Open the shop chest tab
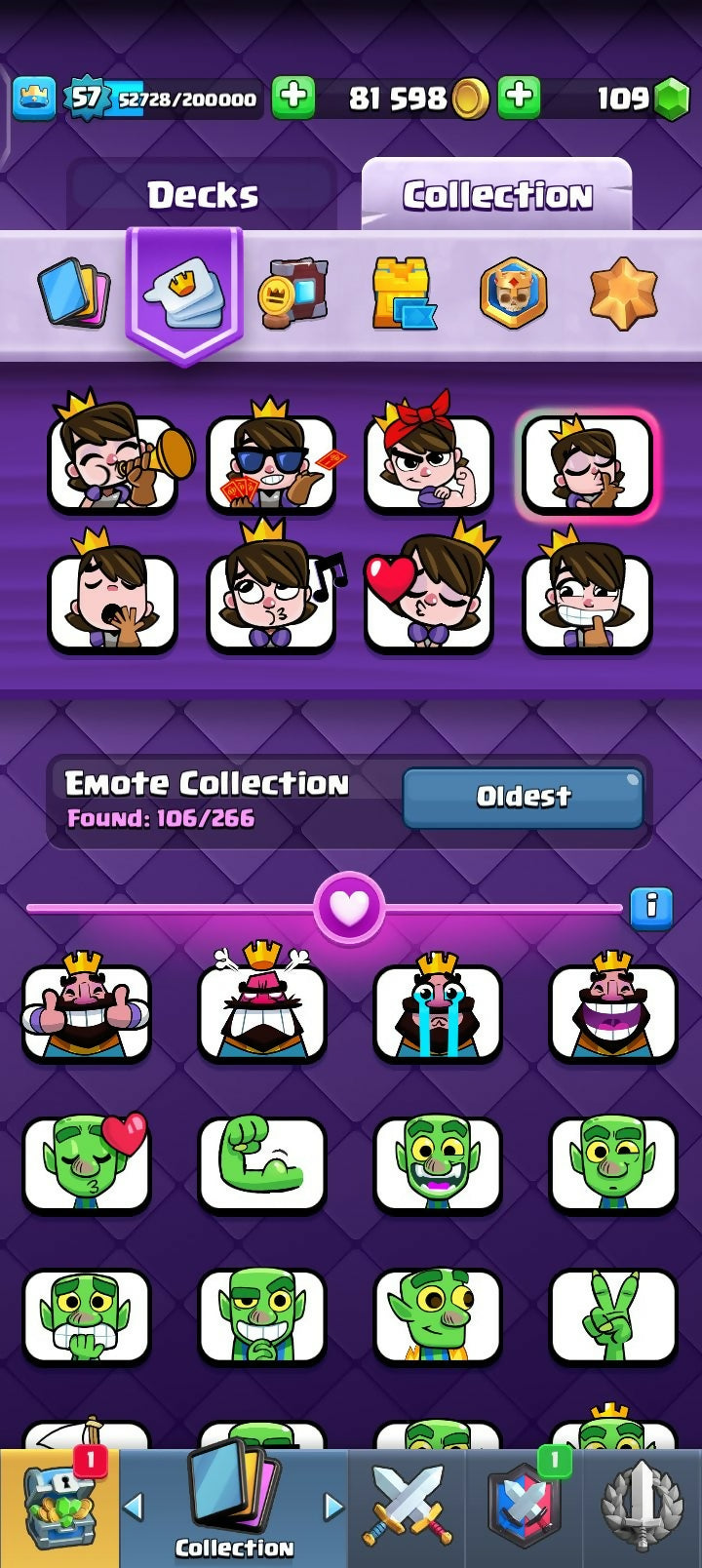 click(58, 1507)
